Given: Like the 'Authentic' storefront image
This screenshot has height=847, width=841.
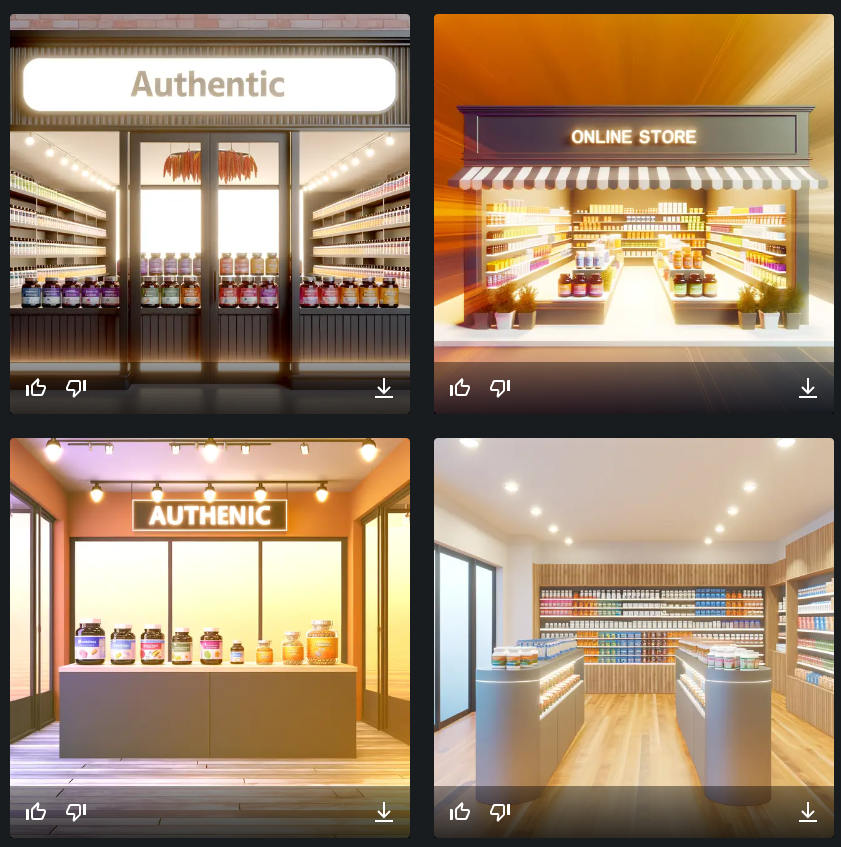Looking at the screenshot, I should coord(36,388).
